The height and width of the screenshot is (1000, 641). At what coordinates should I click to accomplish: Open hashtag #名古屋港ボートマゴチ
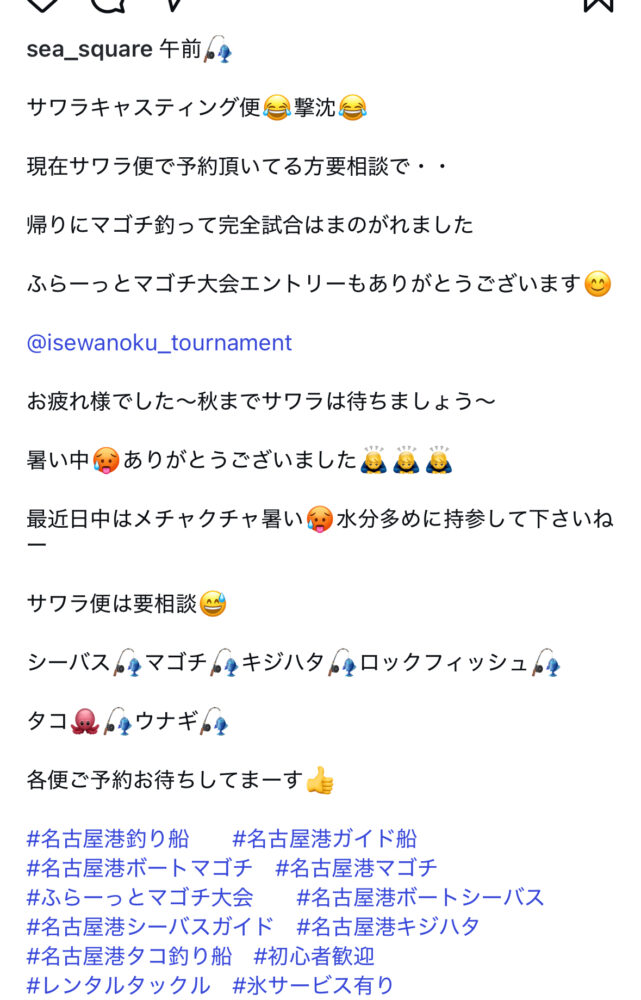139,867
